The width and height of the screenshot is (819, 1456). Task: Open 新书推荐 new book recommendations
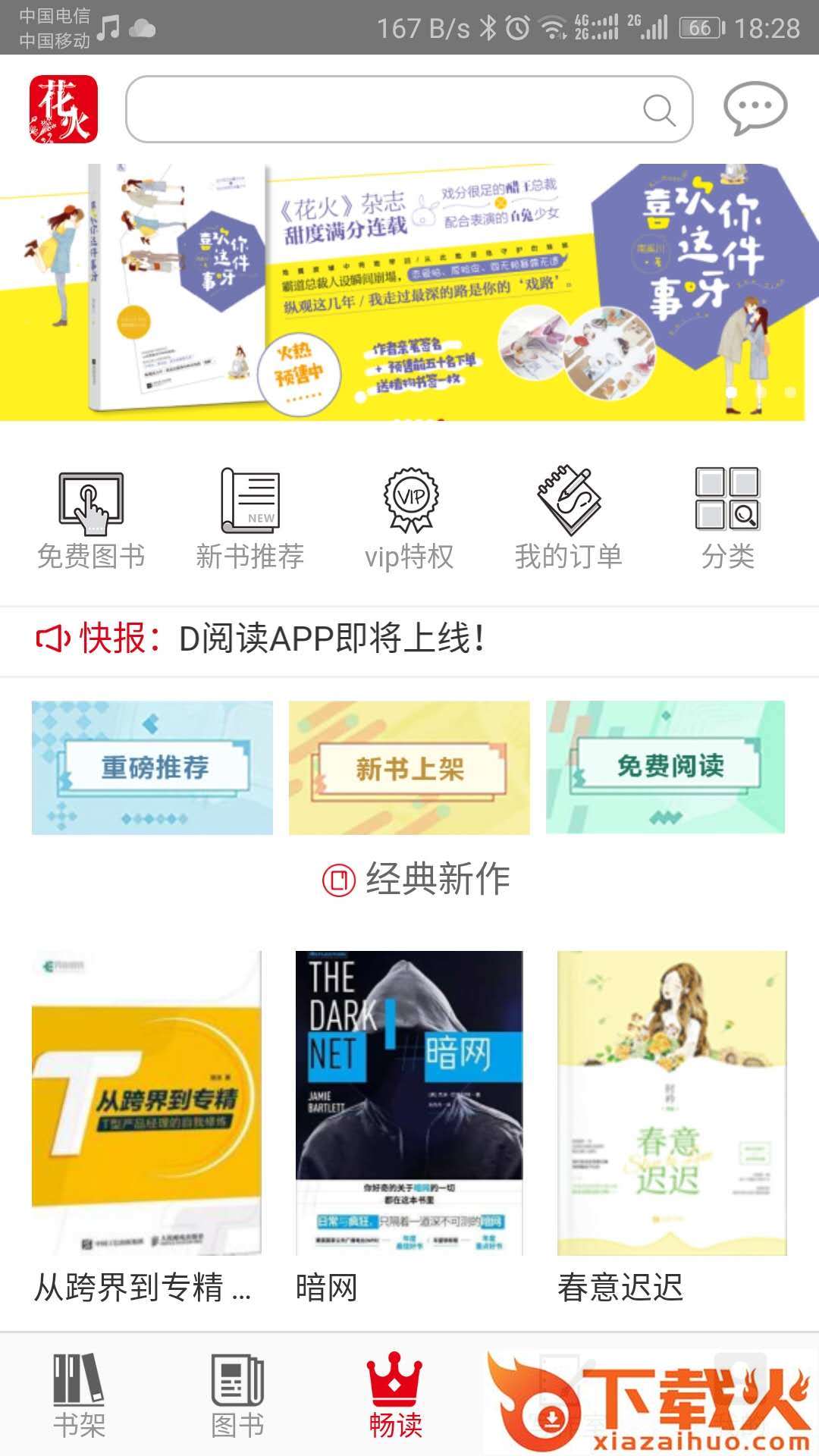[250, 519]
